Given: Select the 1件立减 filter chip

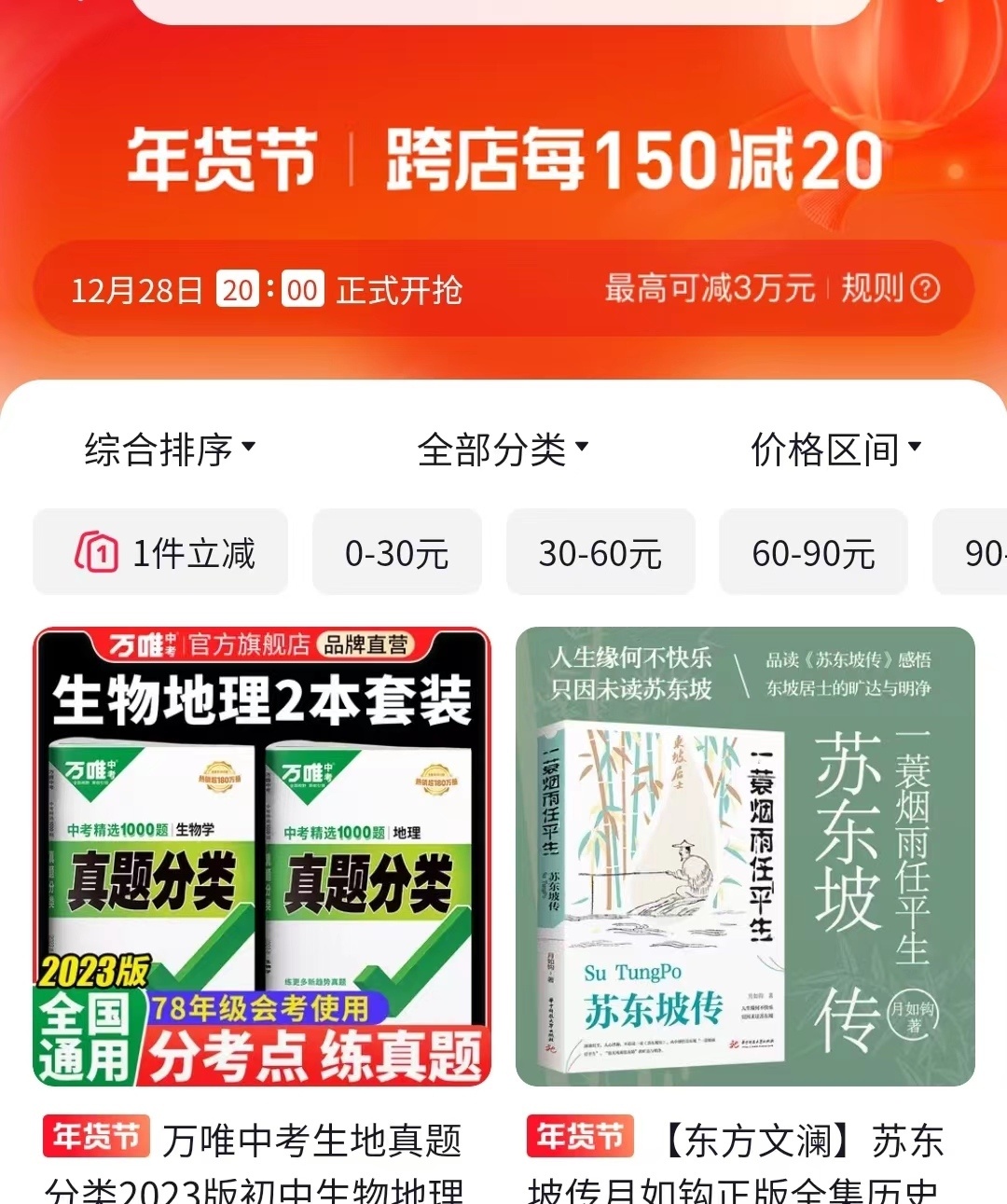Looking at the screenshot, I should coord(161,553).
